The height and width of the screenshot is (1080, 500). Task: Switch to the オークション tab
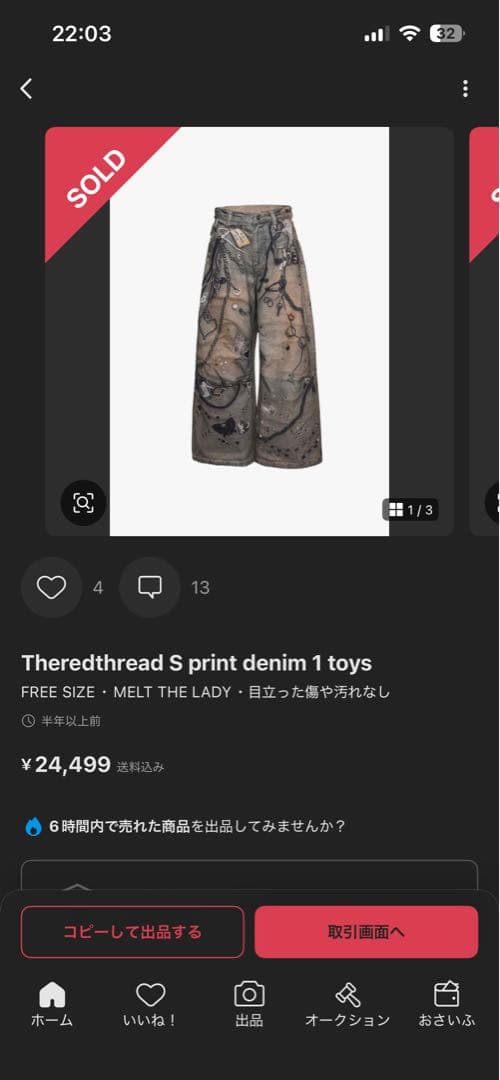(x=348, y=1005)
